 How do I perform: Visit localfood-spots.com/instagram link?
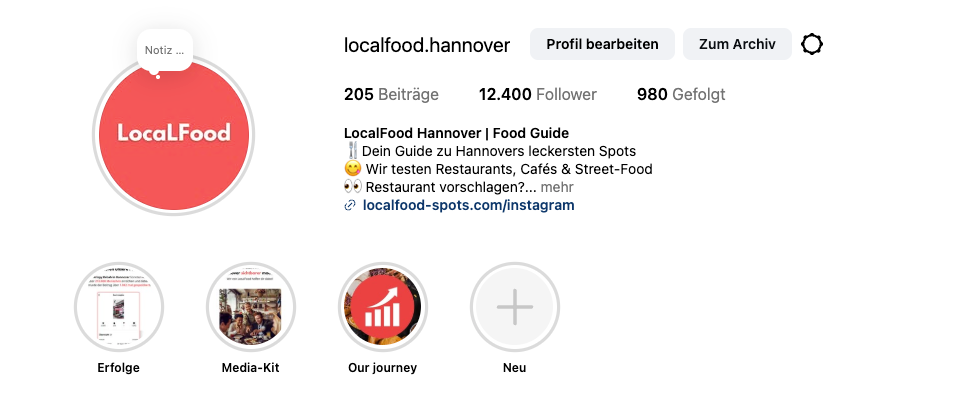(x=468, y=205)
